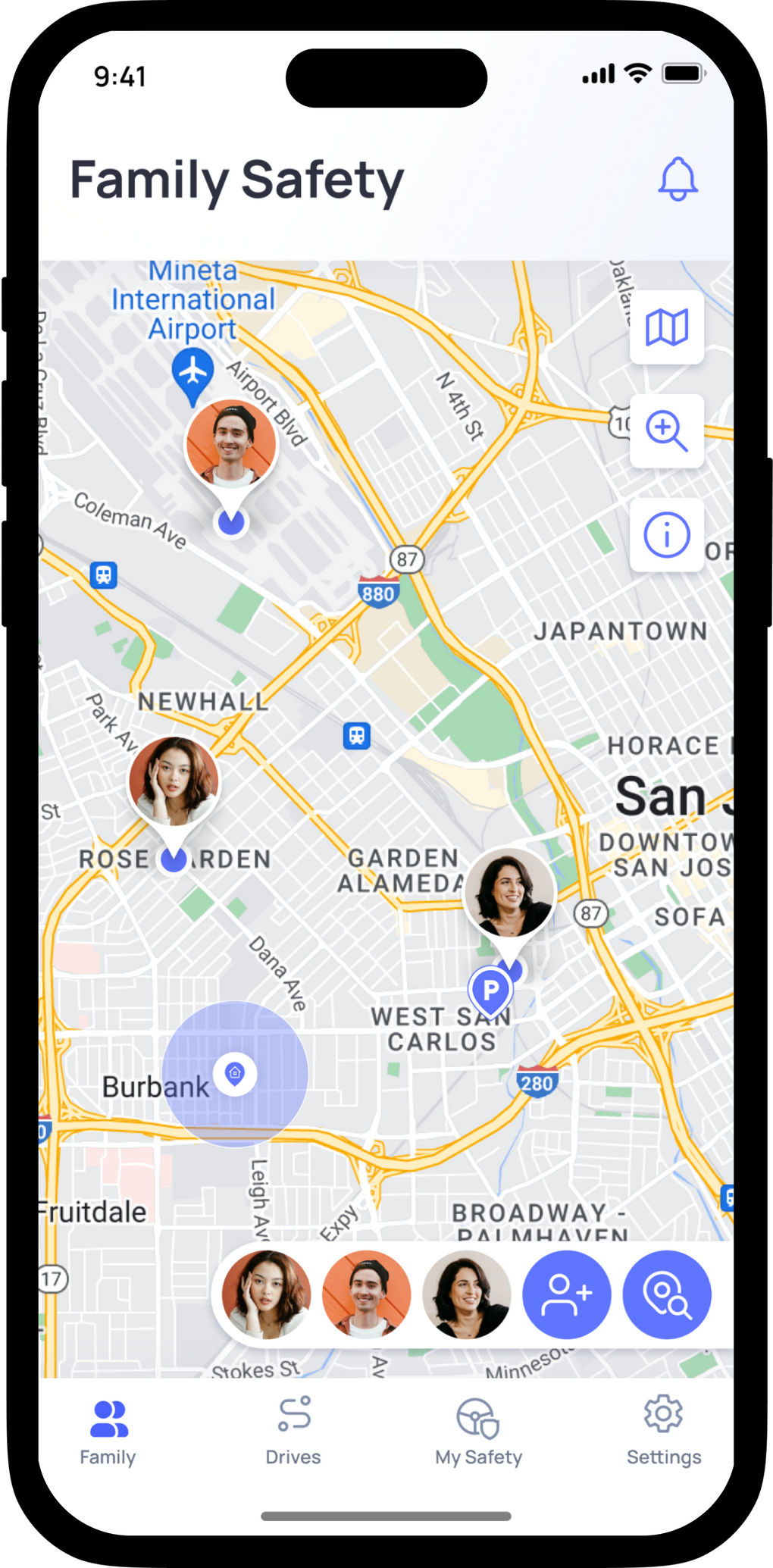Switch to the Family tab
773x1568 pixels.
(108, 1431)
